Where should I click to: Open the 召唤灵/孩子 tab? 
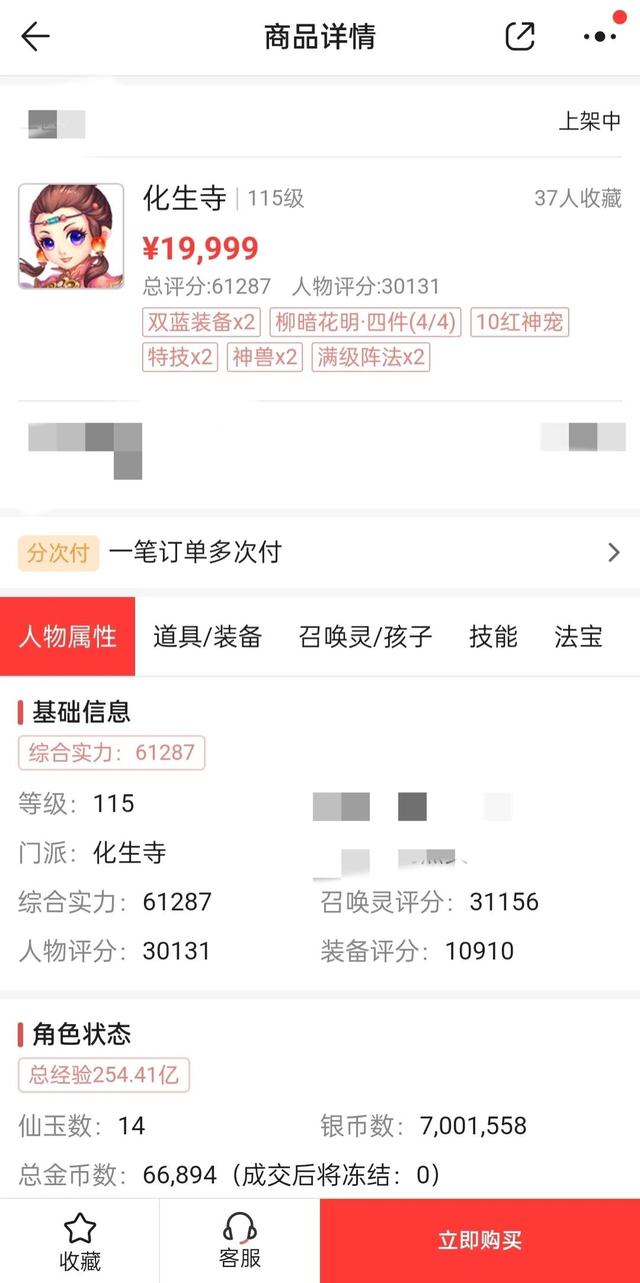[365, 637]
